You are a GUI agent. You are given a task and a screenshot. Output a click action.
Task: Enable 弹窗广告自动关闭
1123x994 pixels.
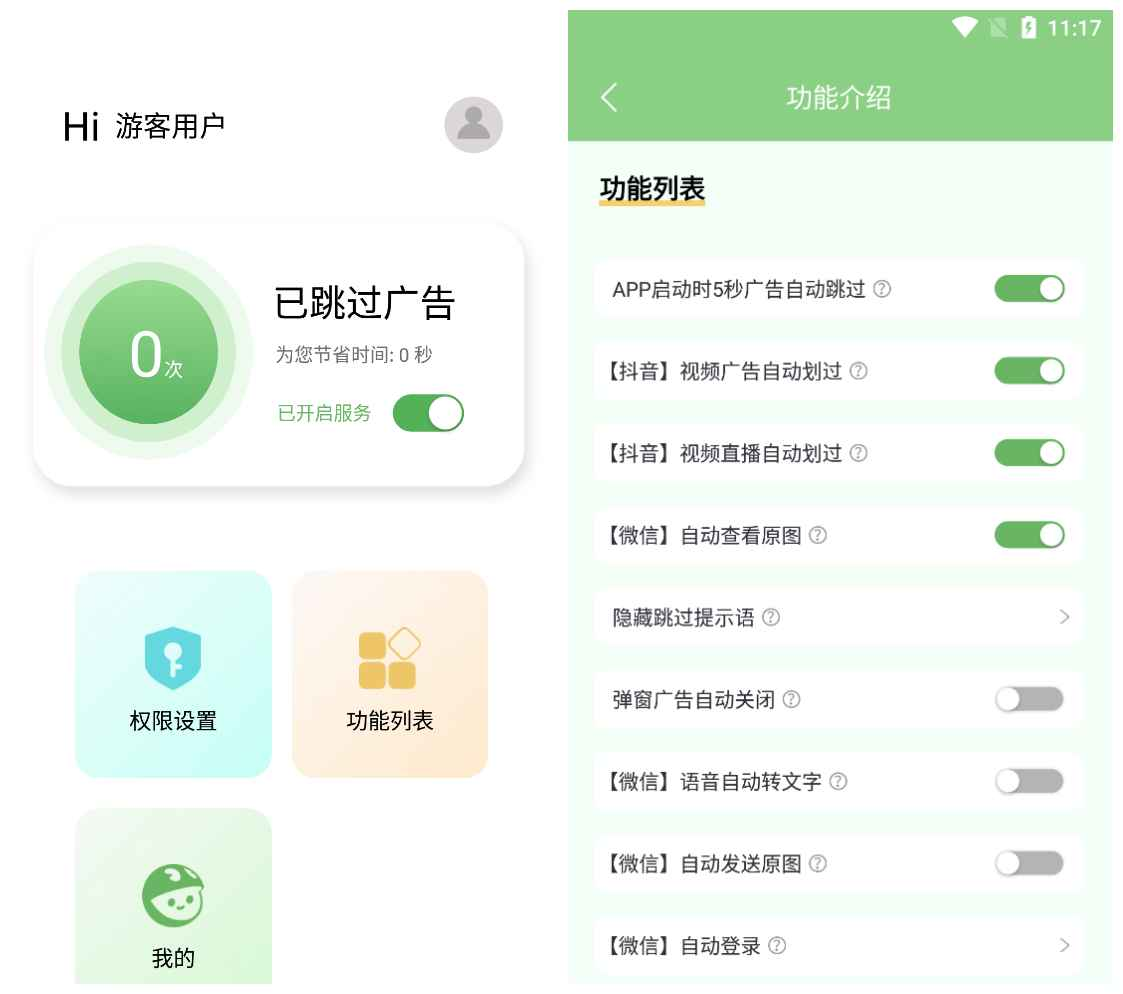coord(1029,699)
